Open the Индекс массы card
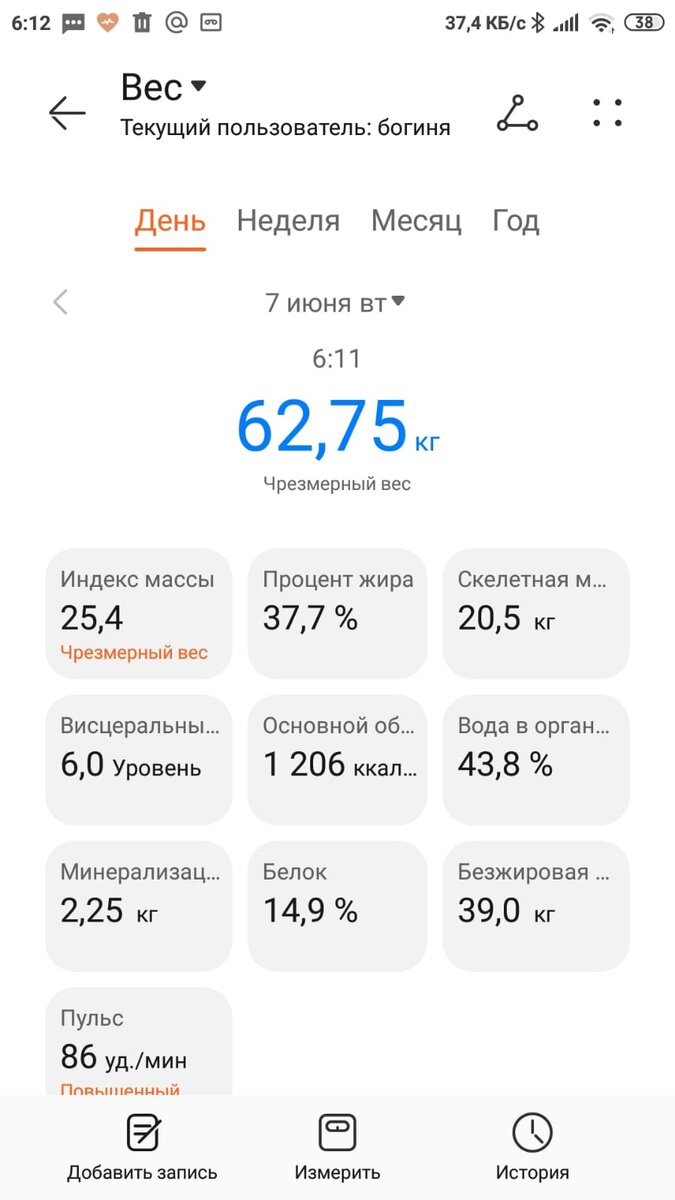Screen dimensions: 675x1200 [x=138, y=613]
